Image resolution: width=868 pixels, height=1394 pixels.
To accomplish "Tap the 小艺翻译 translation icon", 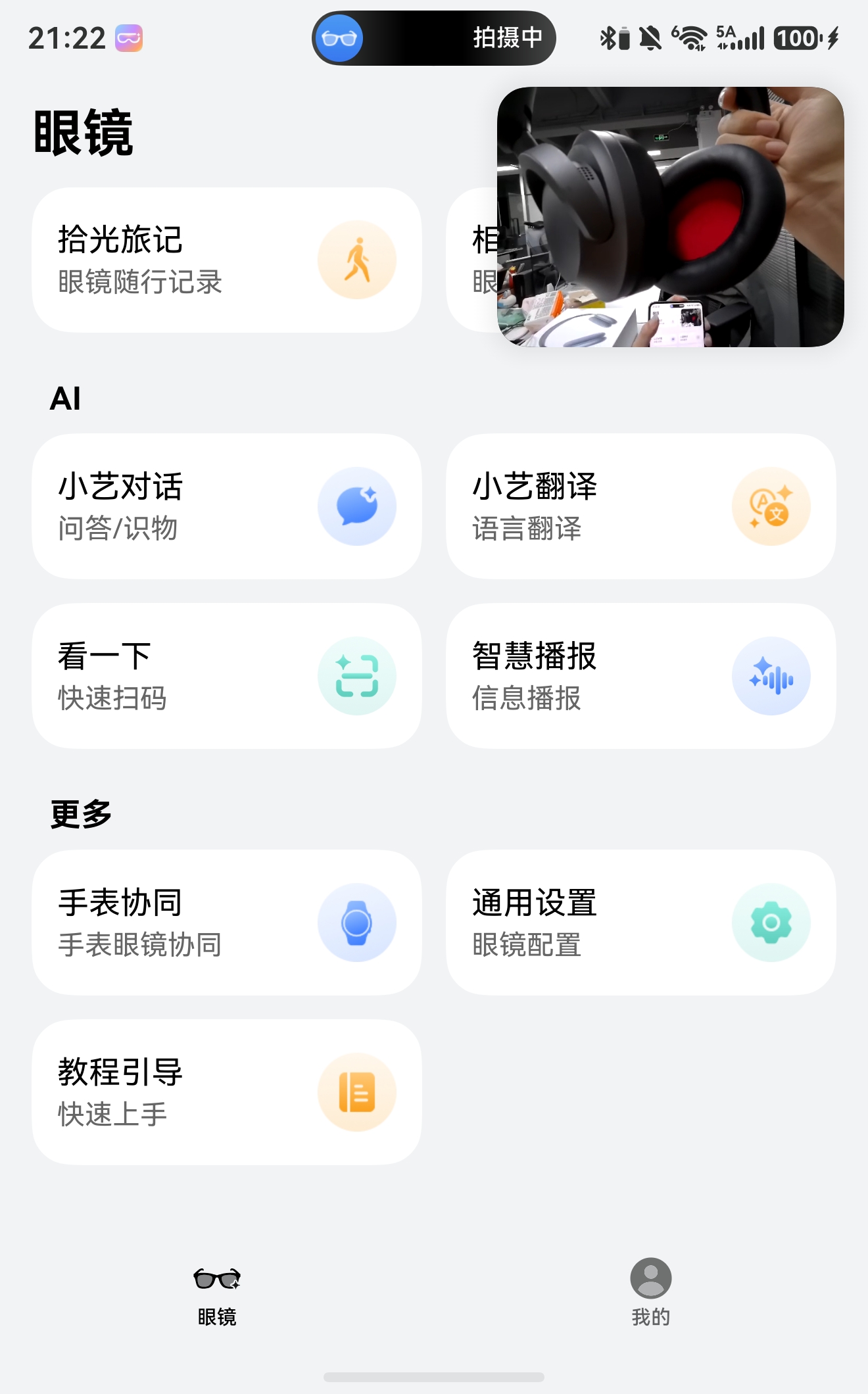I will [x=773, y=506].
